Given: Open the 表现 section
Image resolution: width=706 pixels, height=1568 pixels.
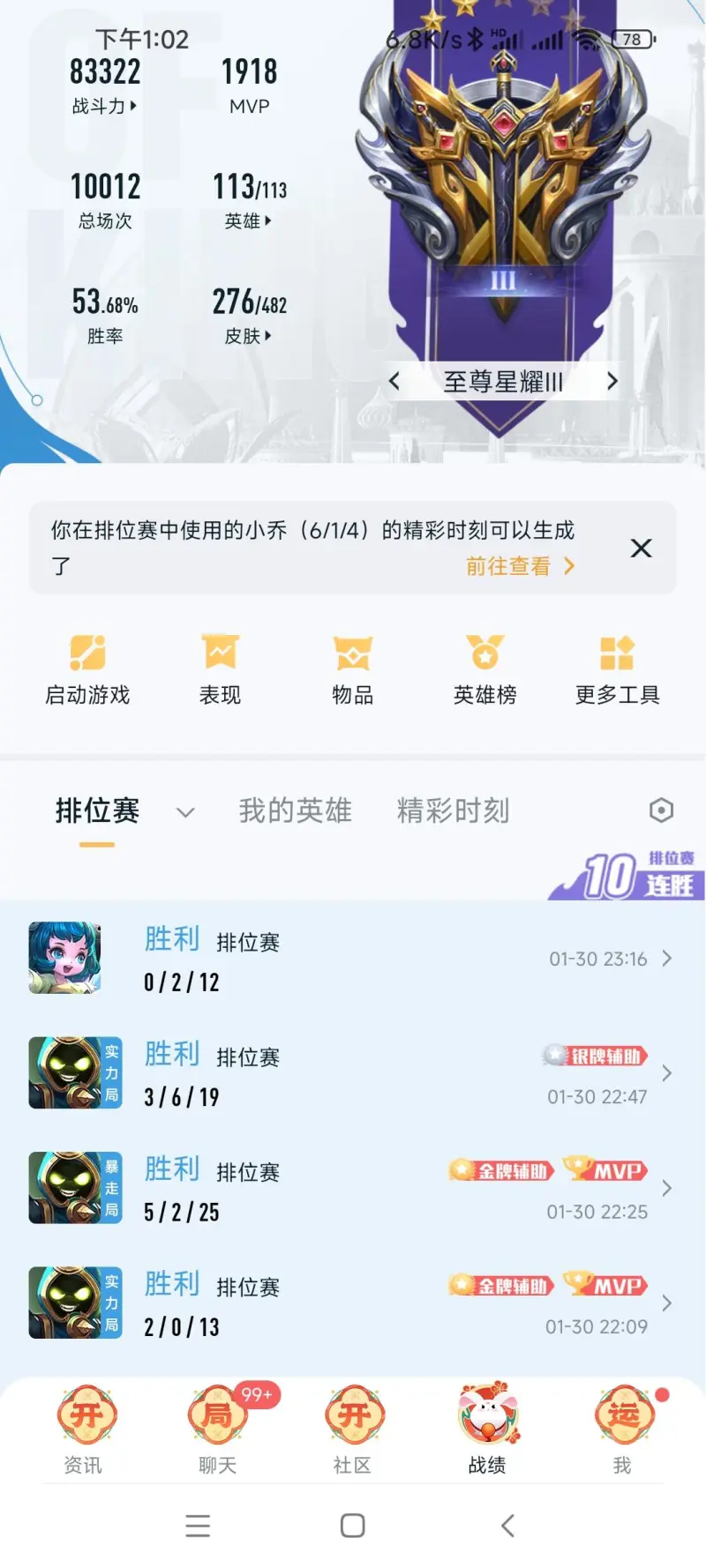Looking at the screenshot, I should (220, 669).
